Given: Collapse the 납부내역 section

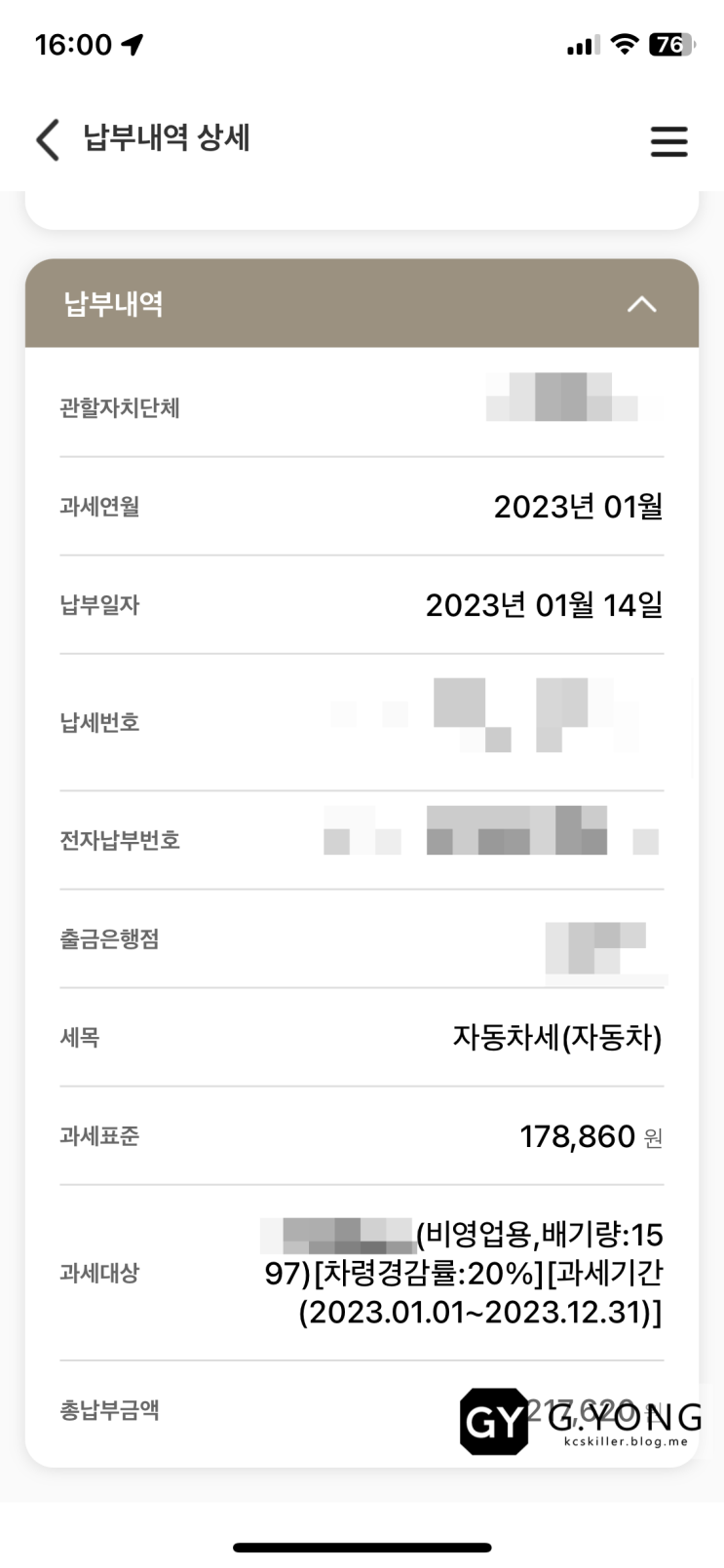Looking at the screenshot, I should coord(641,304).
